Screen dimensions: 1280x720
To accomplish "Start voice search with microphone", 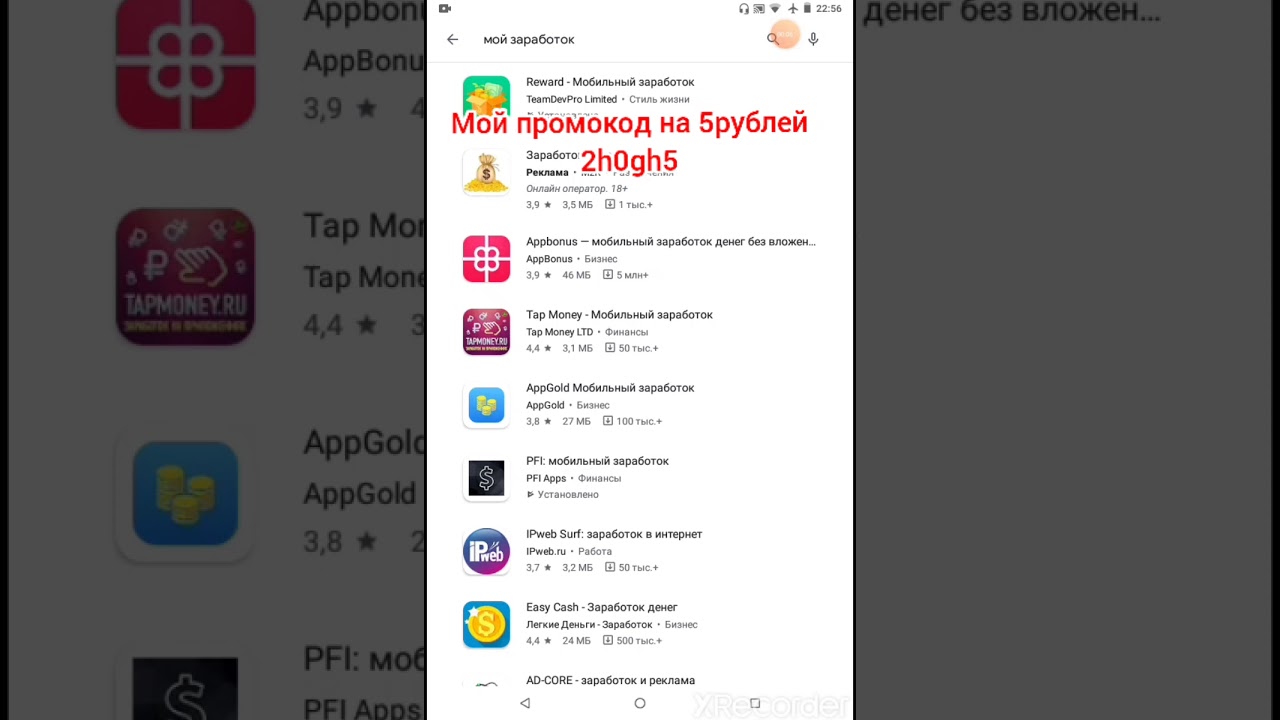I will click(813, 39).
